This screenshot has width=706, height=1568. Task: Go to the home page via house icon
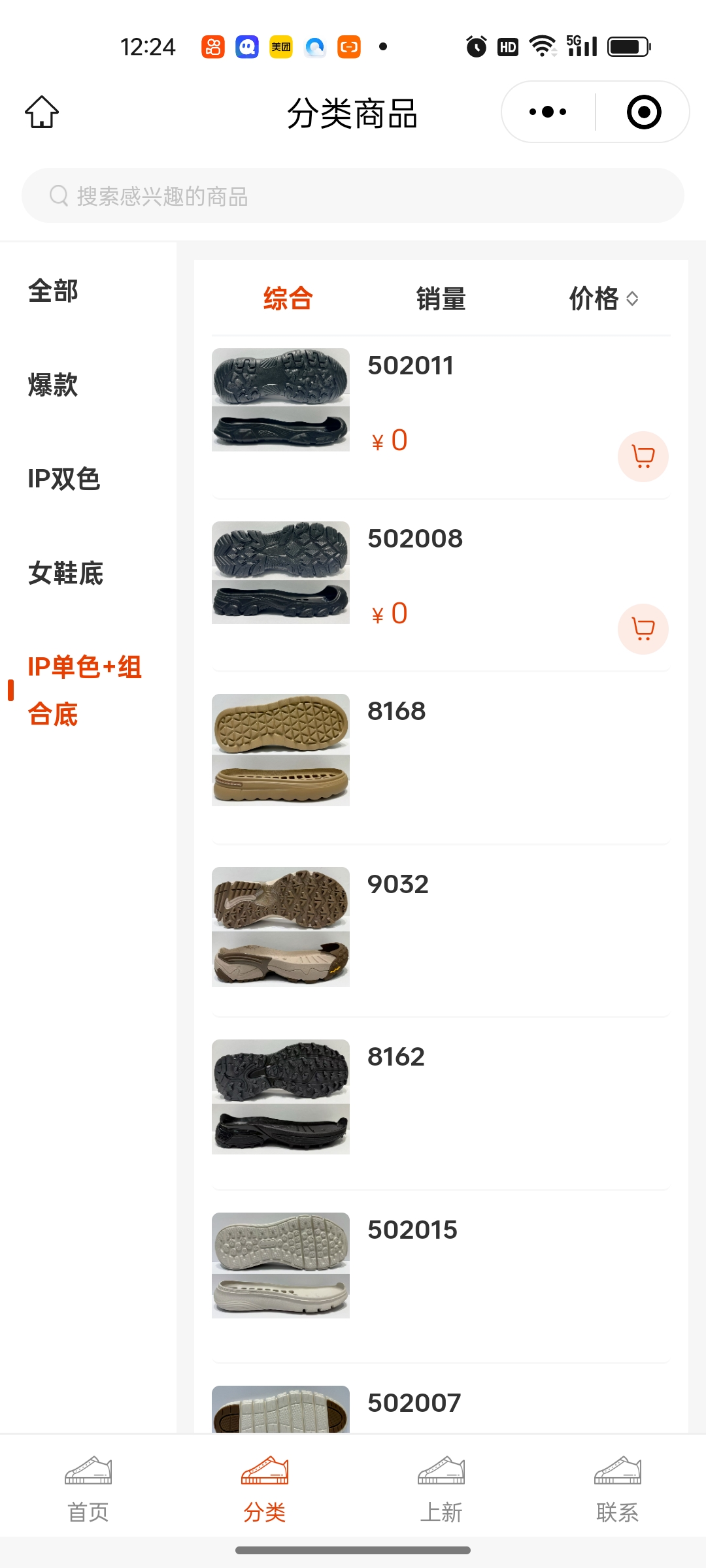[x=42, y=112]
